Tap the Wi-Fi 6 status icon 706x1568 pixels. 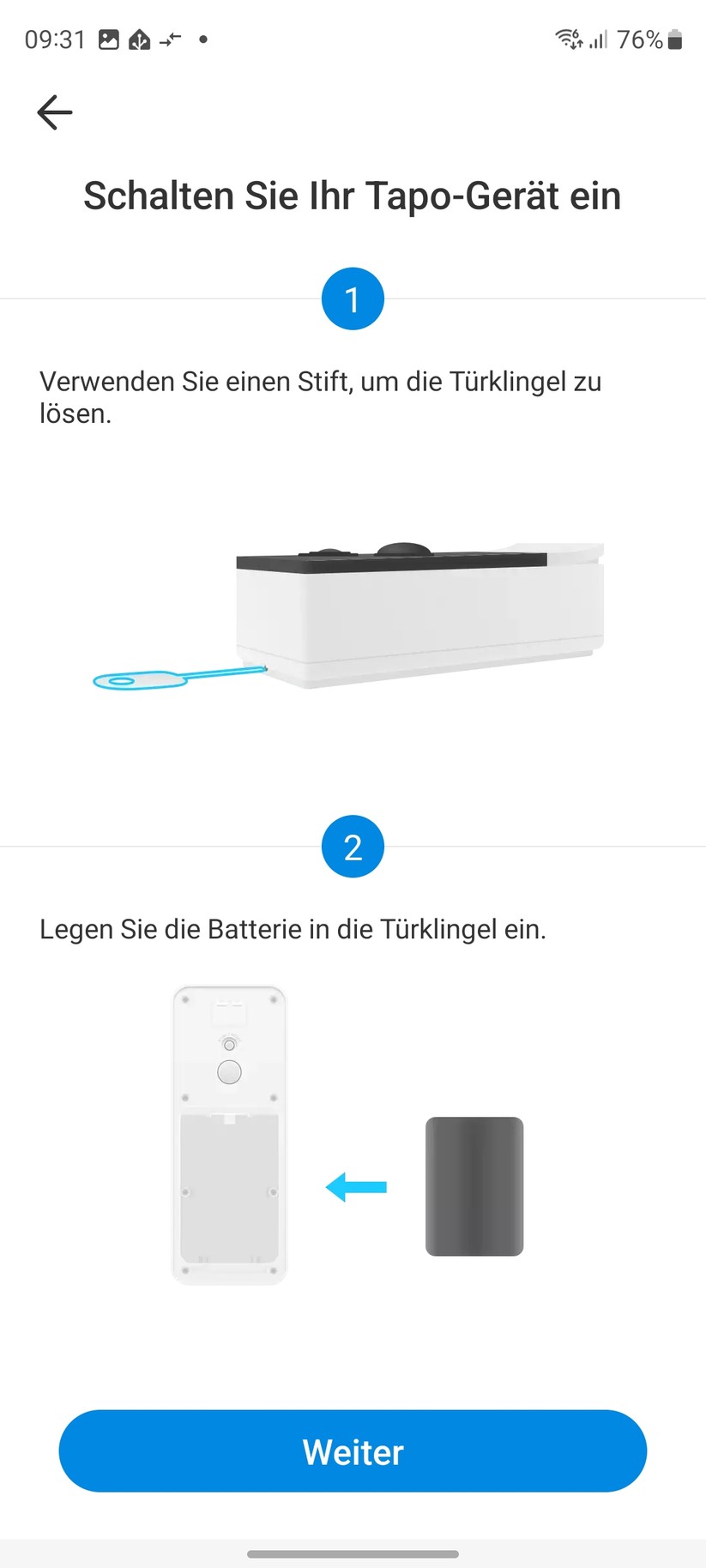click(x=567, y=39)
